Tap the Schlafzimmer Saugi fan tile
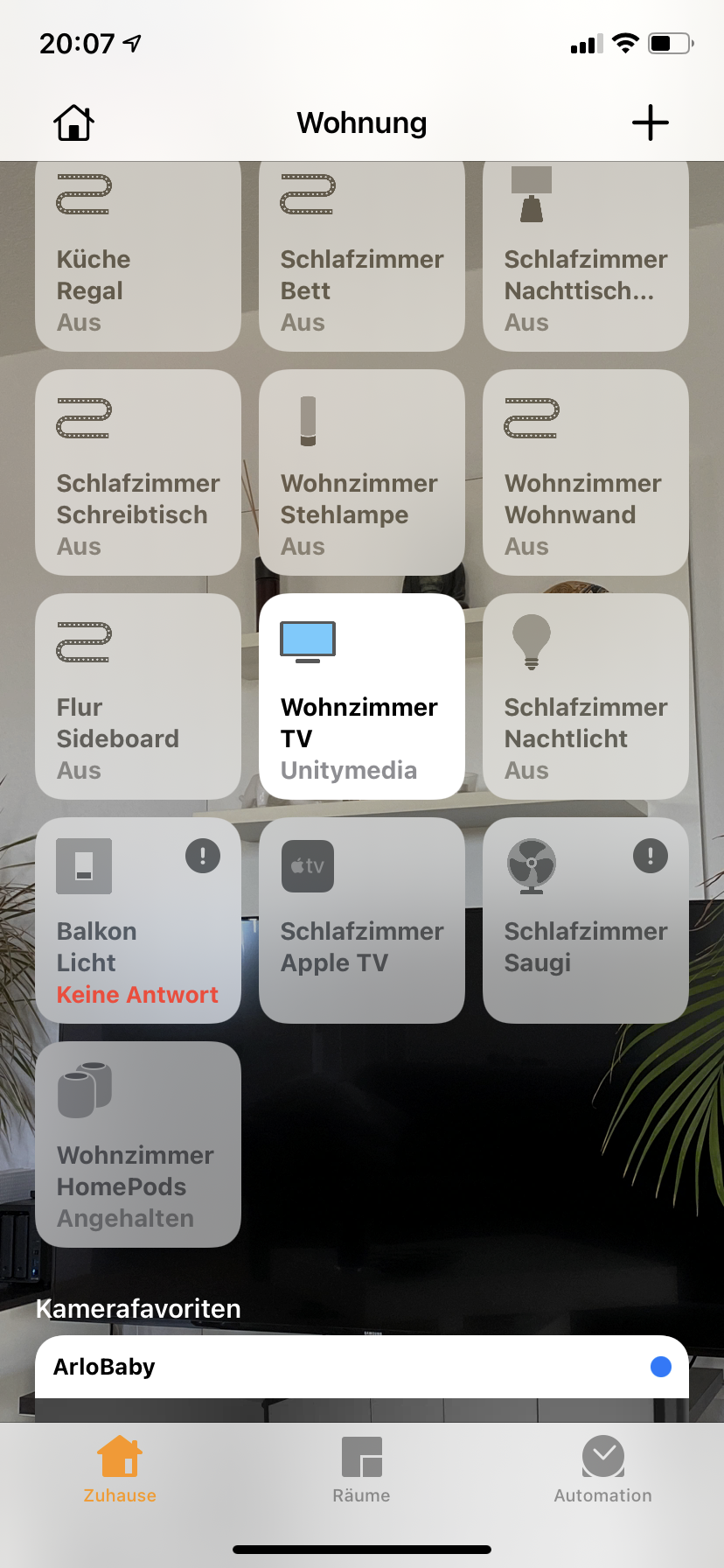 pos(586,920)
